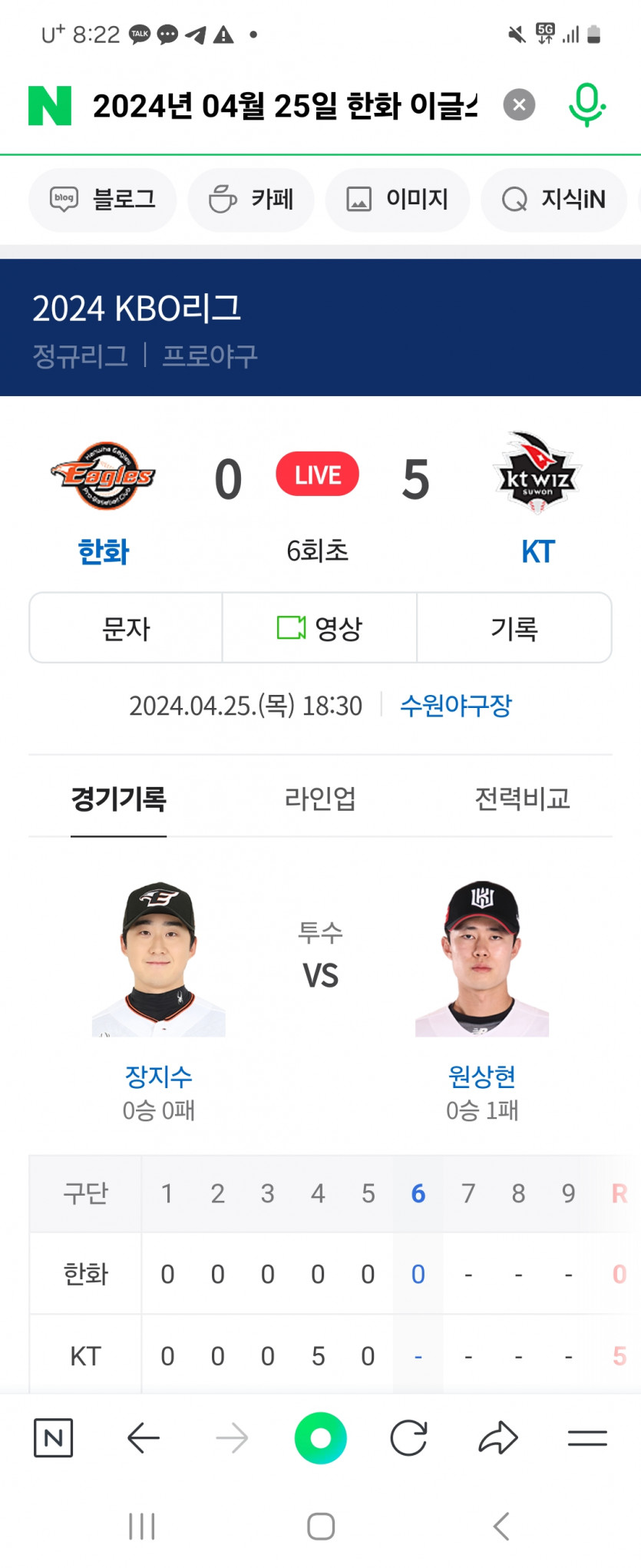Switch to the 전력비교 tab
Screen dimensions: 641x1568
pos(522,799)
